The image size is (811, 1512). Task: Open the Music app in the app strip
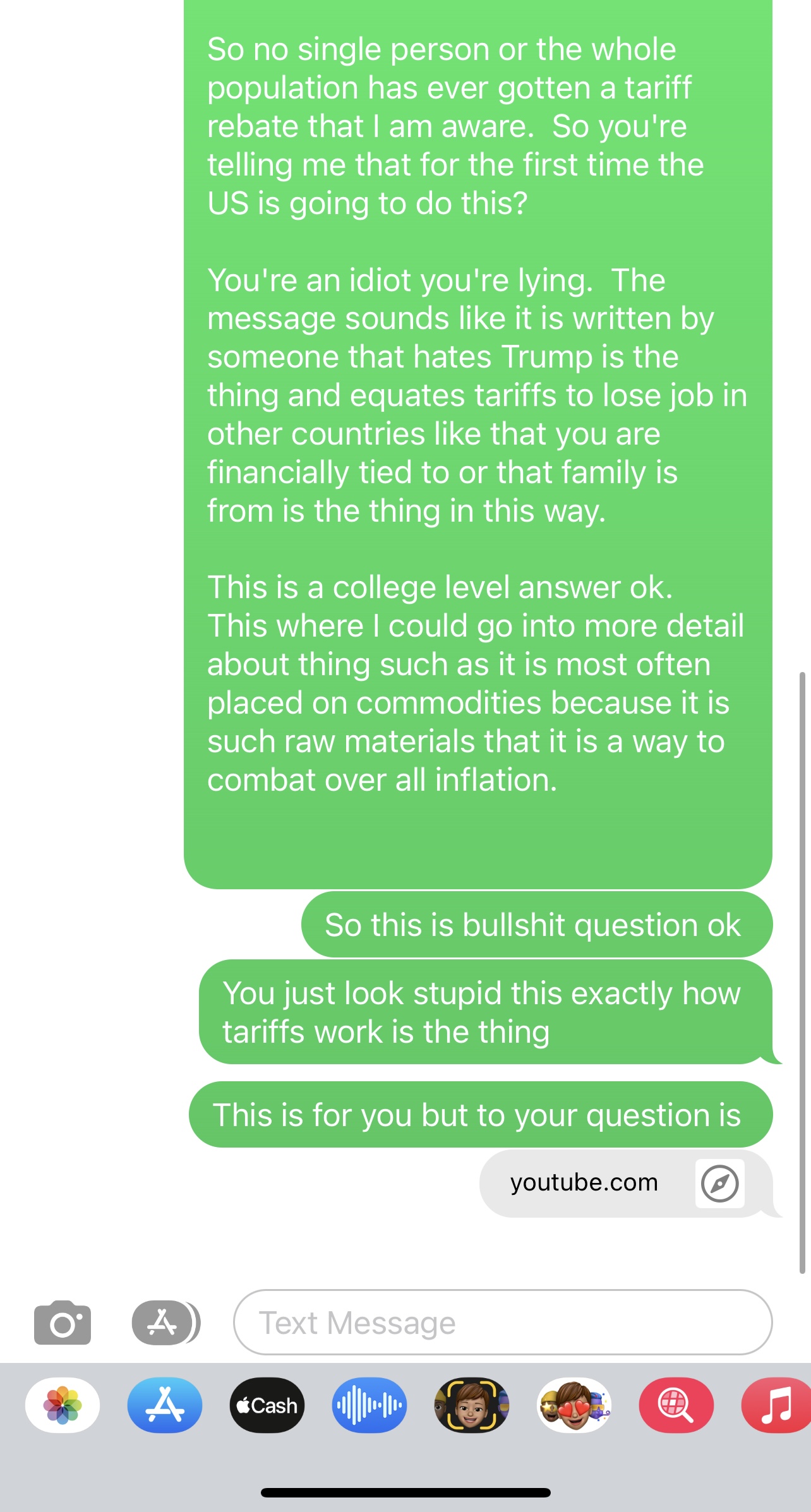click(x=777, y=1405)
